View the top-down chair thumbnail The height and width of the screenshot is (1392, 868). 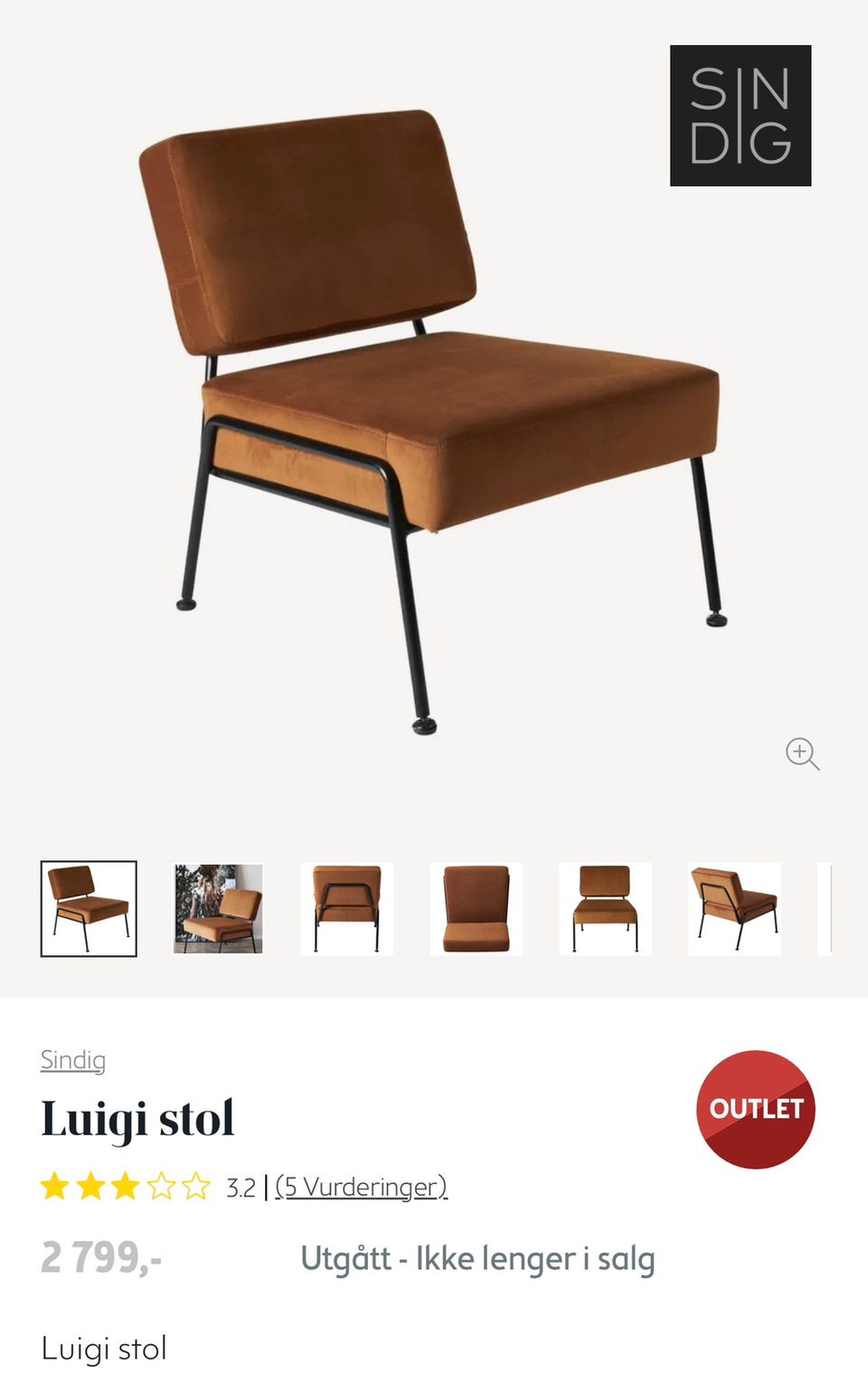(x=476, y=909)
